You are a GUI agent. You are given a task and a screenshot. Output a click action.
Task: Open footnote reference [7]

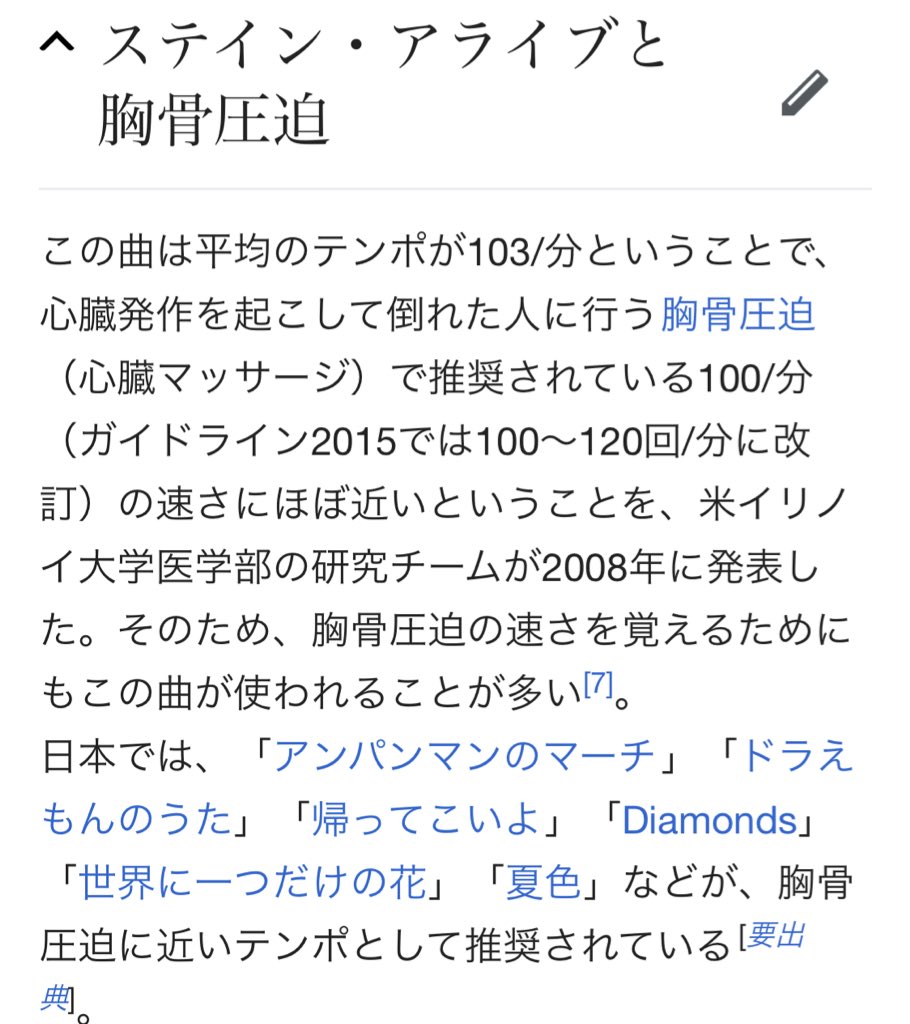(598, 684)
